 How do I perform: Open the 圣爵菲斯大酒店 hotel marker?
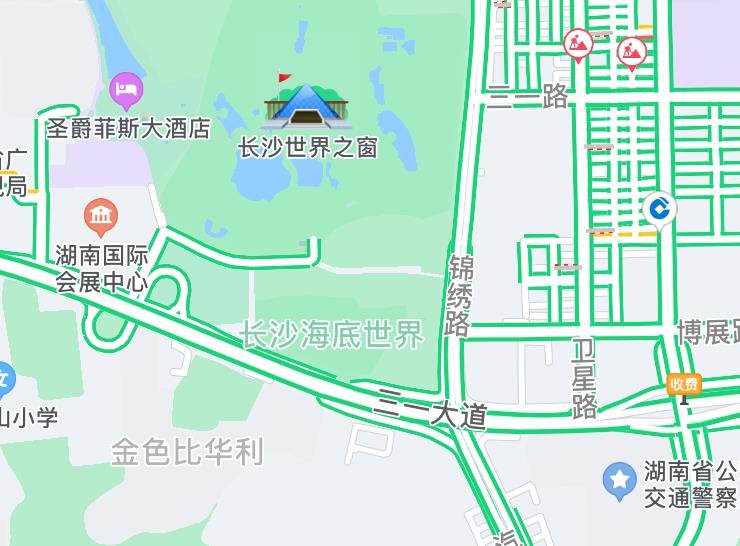coord(128,91)
